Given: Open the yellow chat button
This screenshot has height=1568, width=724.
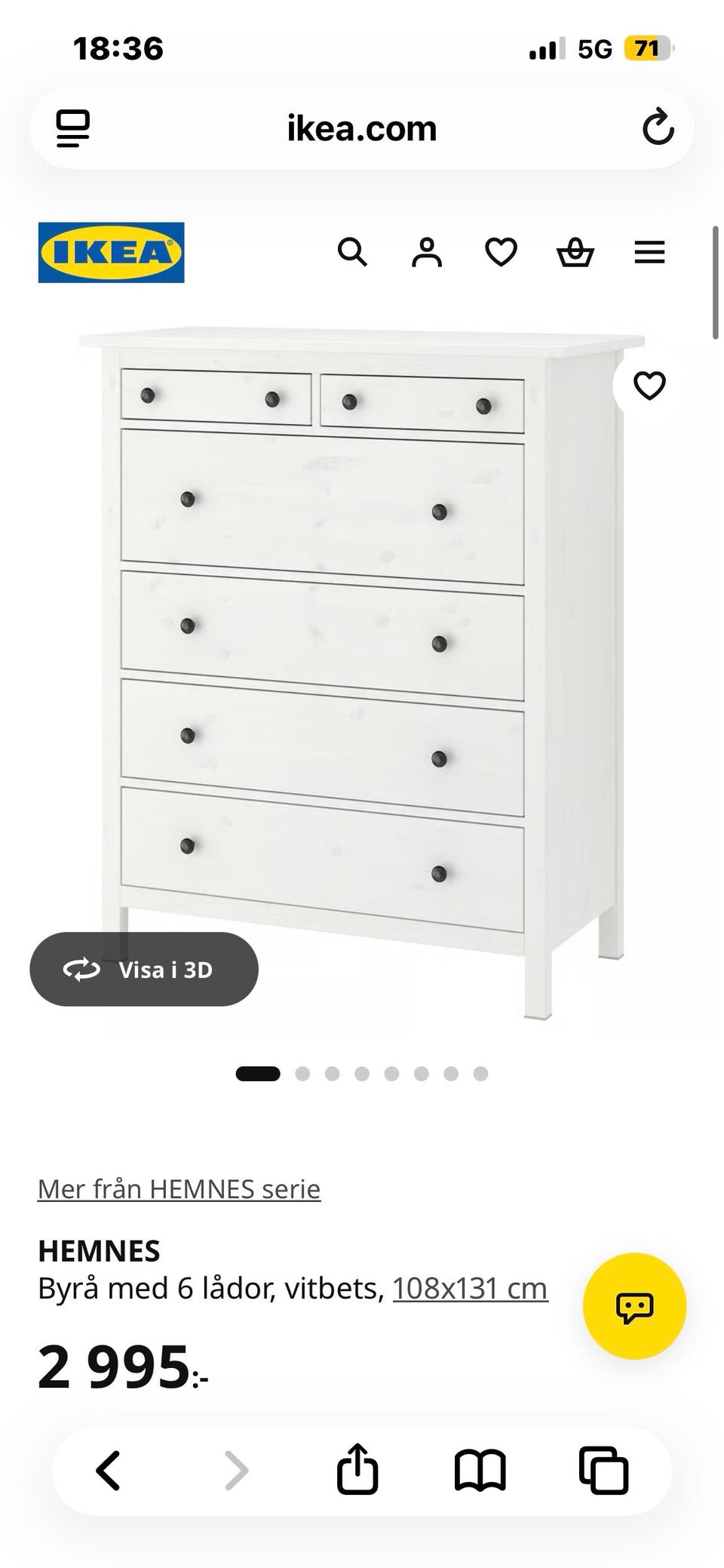Looking at the screenshot, I should [x=634, y=1306].
